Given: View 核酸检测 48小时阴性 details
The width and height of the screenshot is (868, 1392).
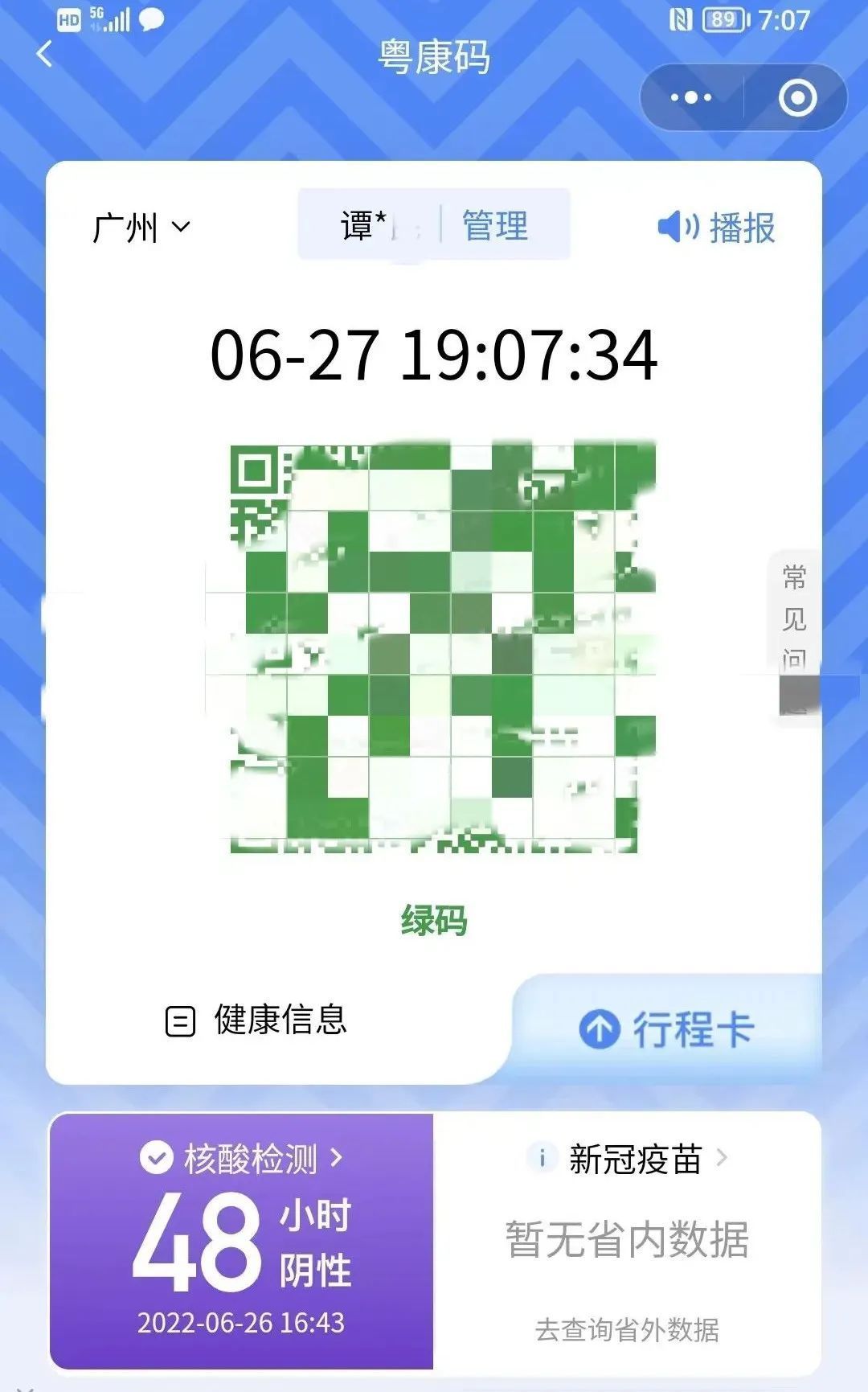Looking at the screenshot, I should tap(241, 1240).
